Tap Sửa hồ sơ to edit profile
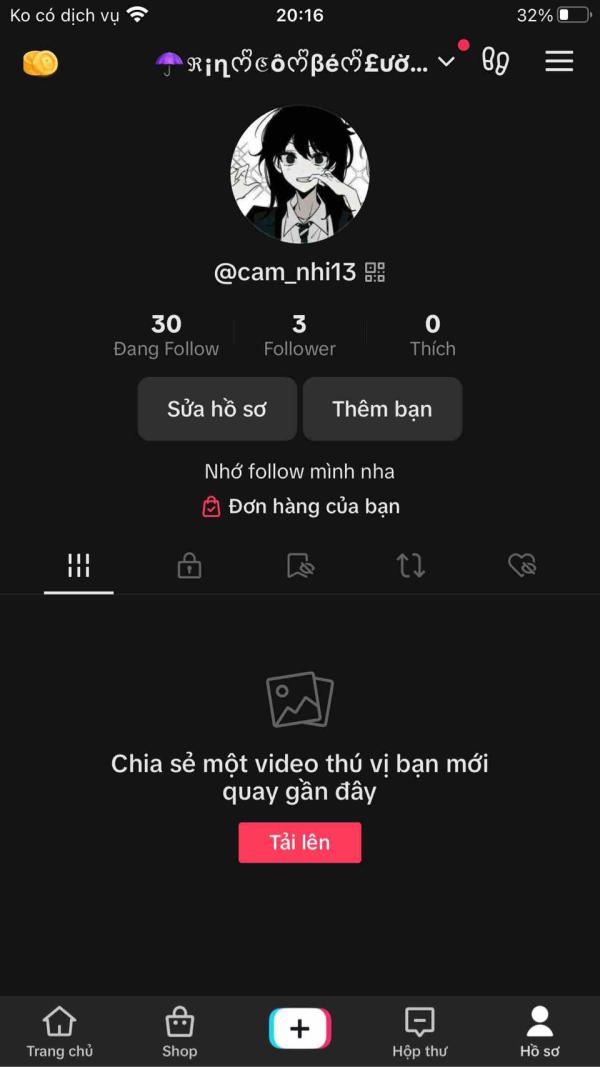The height and width of the screenshot is (1067, 600). point(217,409)
